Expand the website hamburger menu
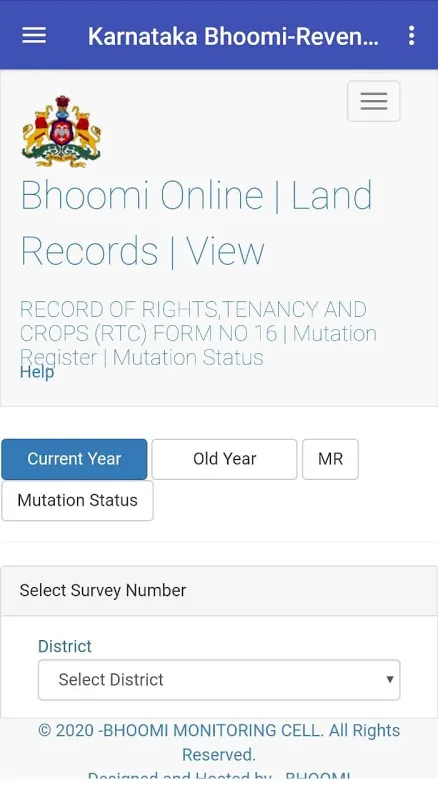 374,101
